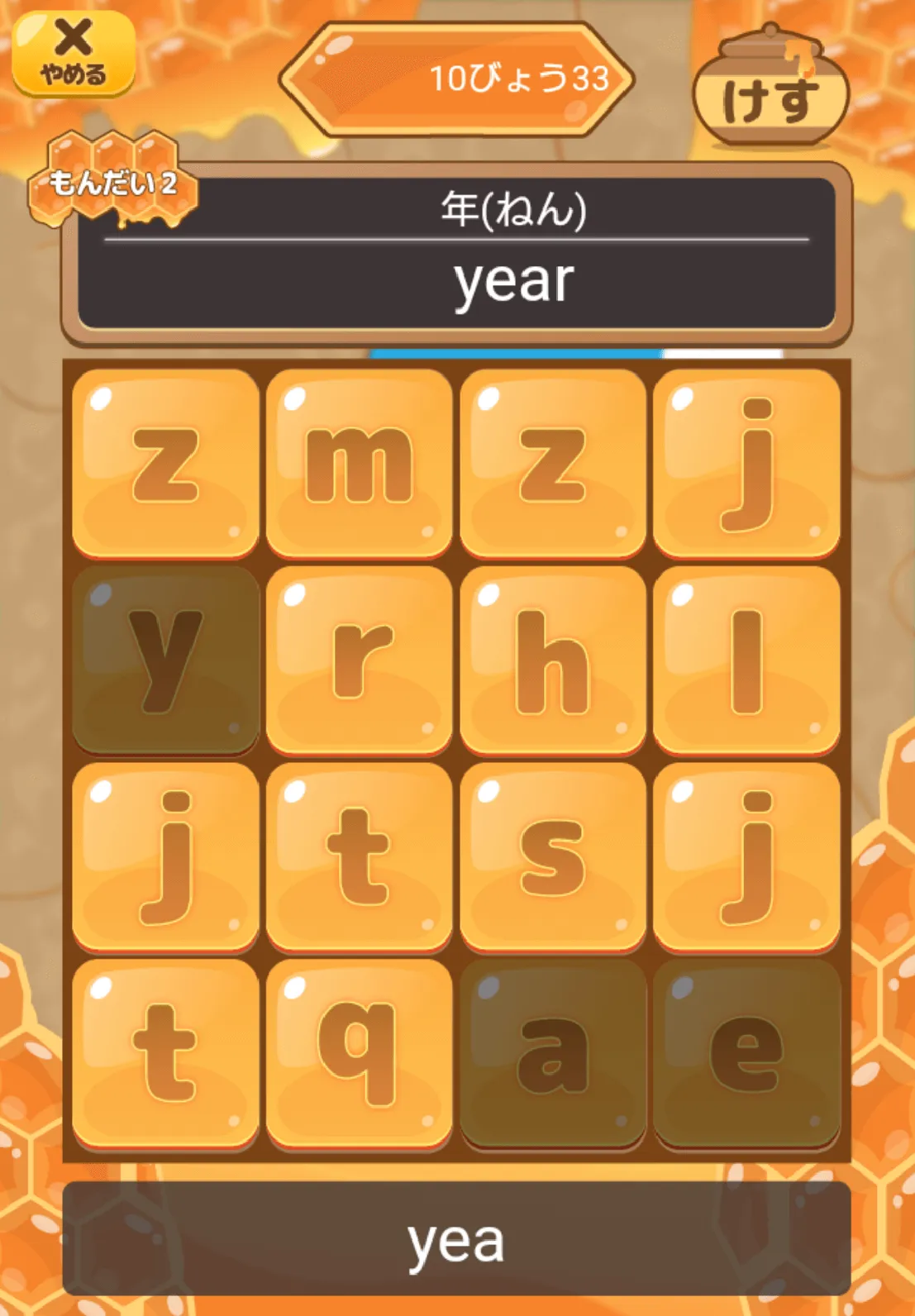Image resolution: width=915 pixels, height=1316 pixels.
Task: Tap the けす erase honey pot button
Action: click(770, 91)
